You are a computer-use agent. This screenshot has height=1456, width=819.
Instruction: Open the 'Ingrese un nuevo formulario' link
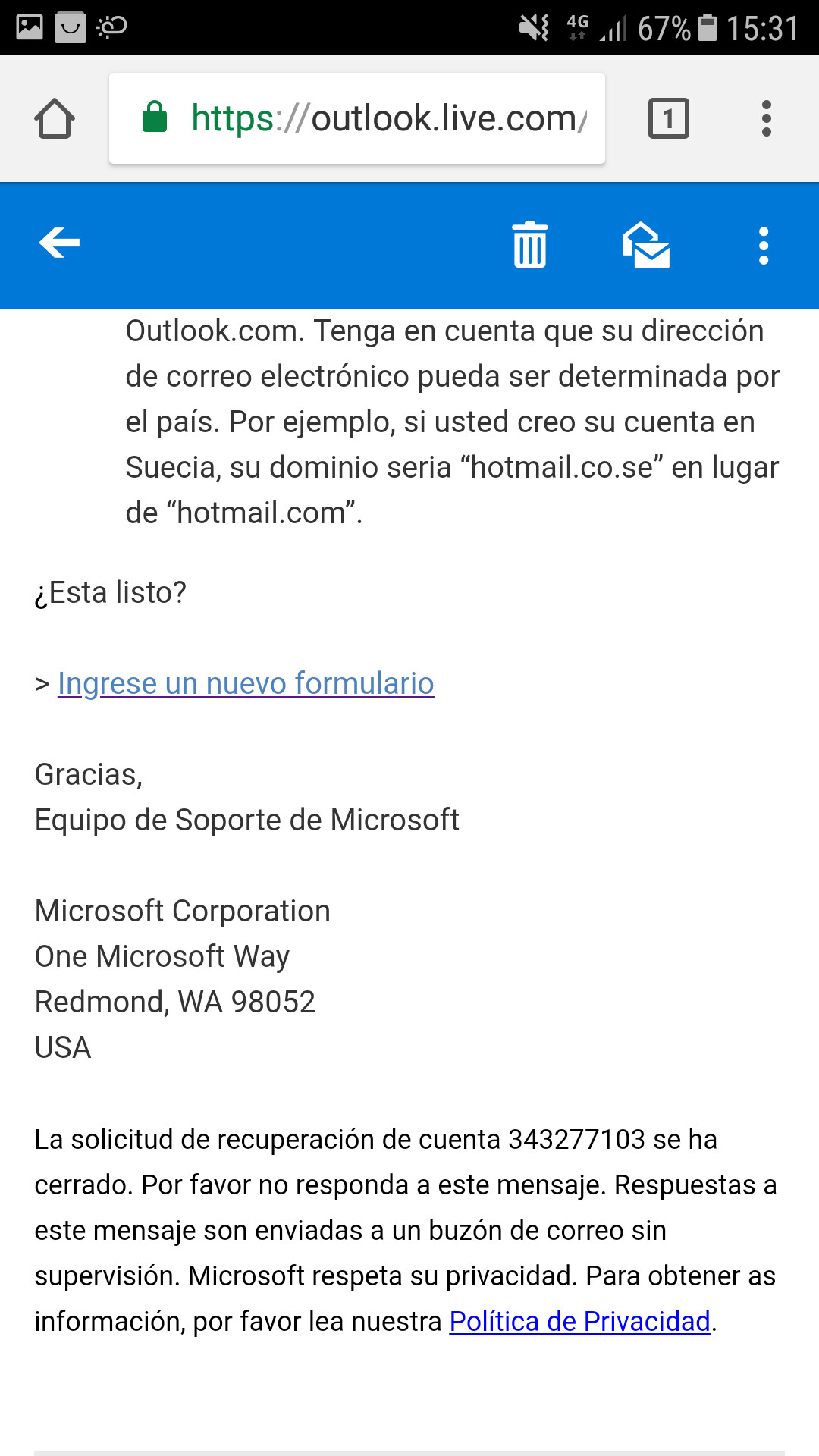pyautogui.click(x=244, y=683)
